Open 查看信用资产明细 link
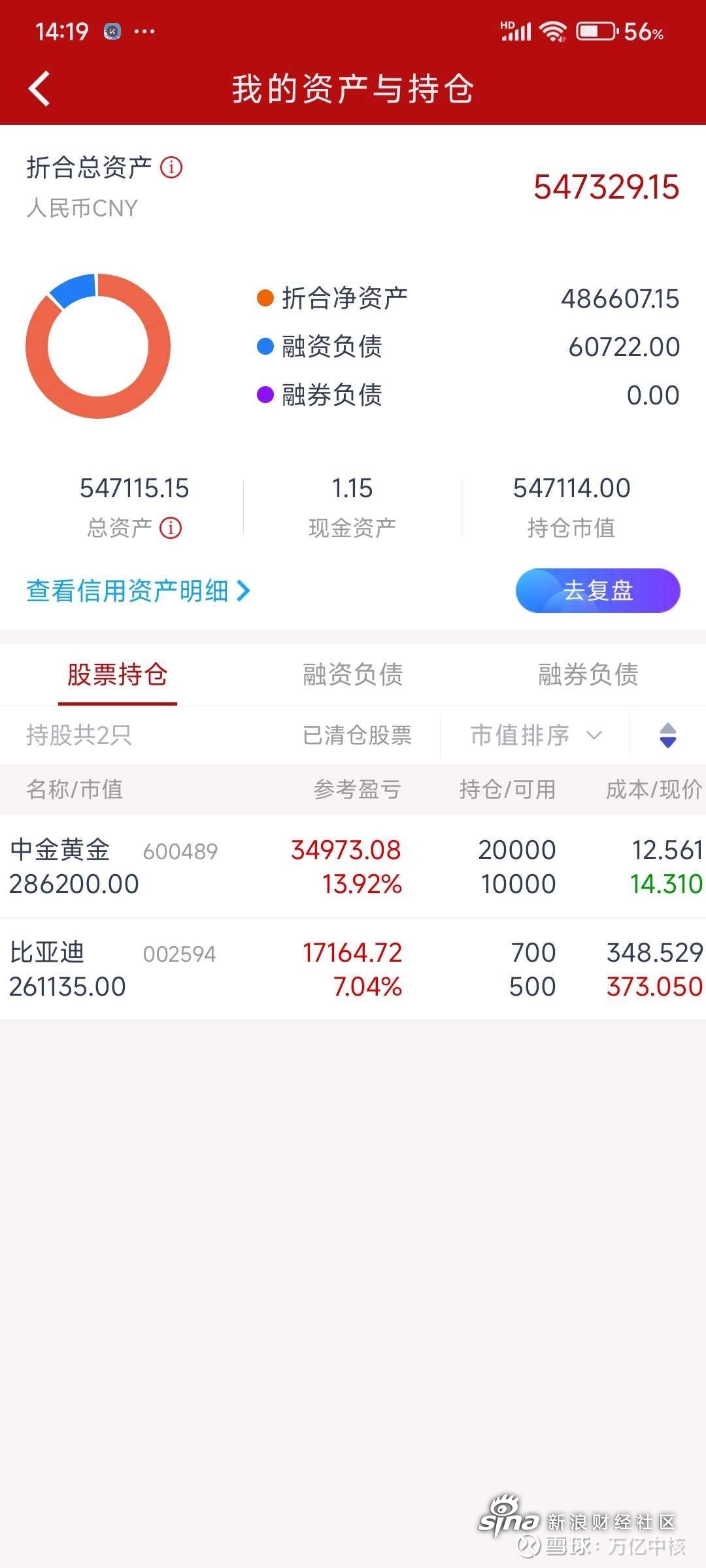 click(x=138, y=591)
